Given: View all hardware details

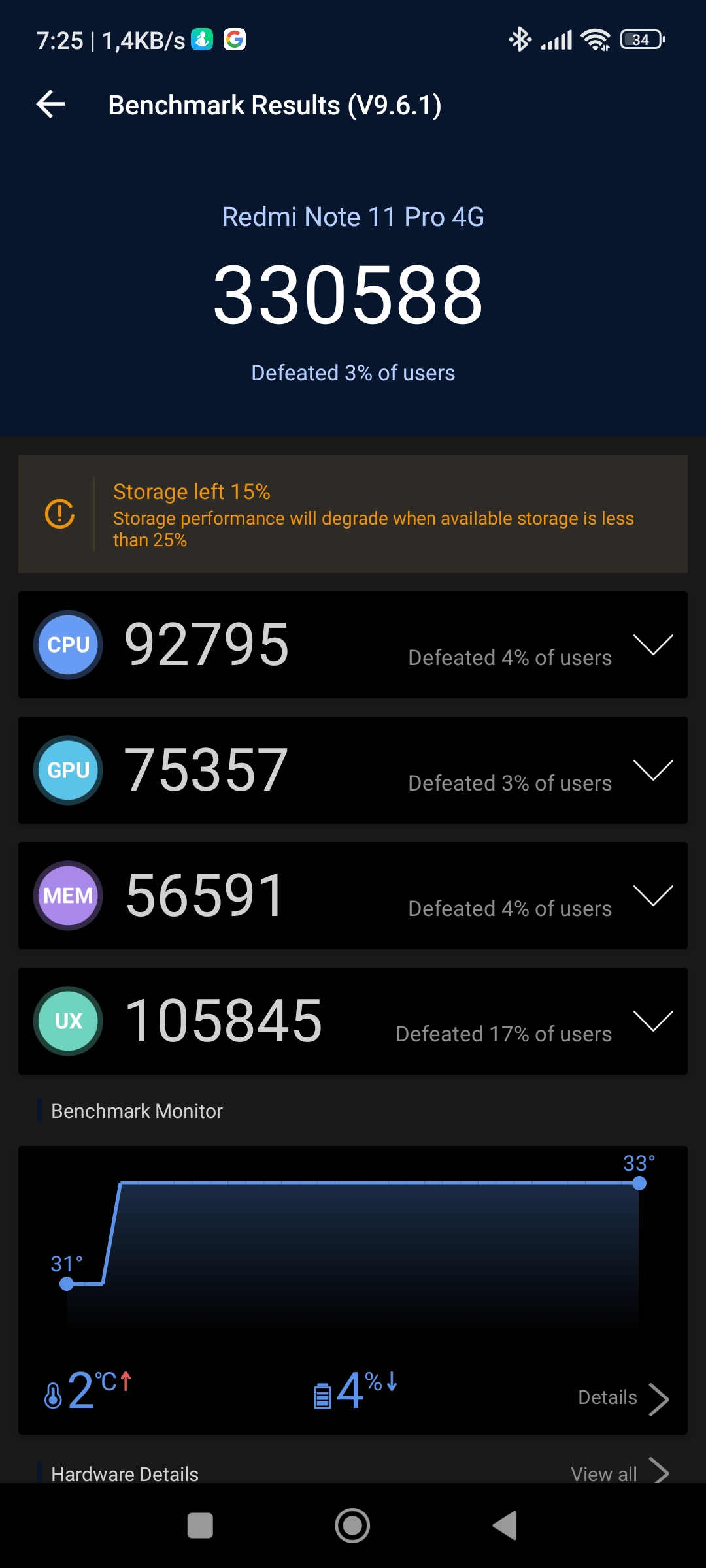Looking at the screenshot, I should point(620,1473).
